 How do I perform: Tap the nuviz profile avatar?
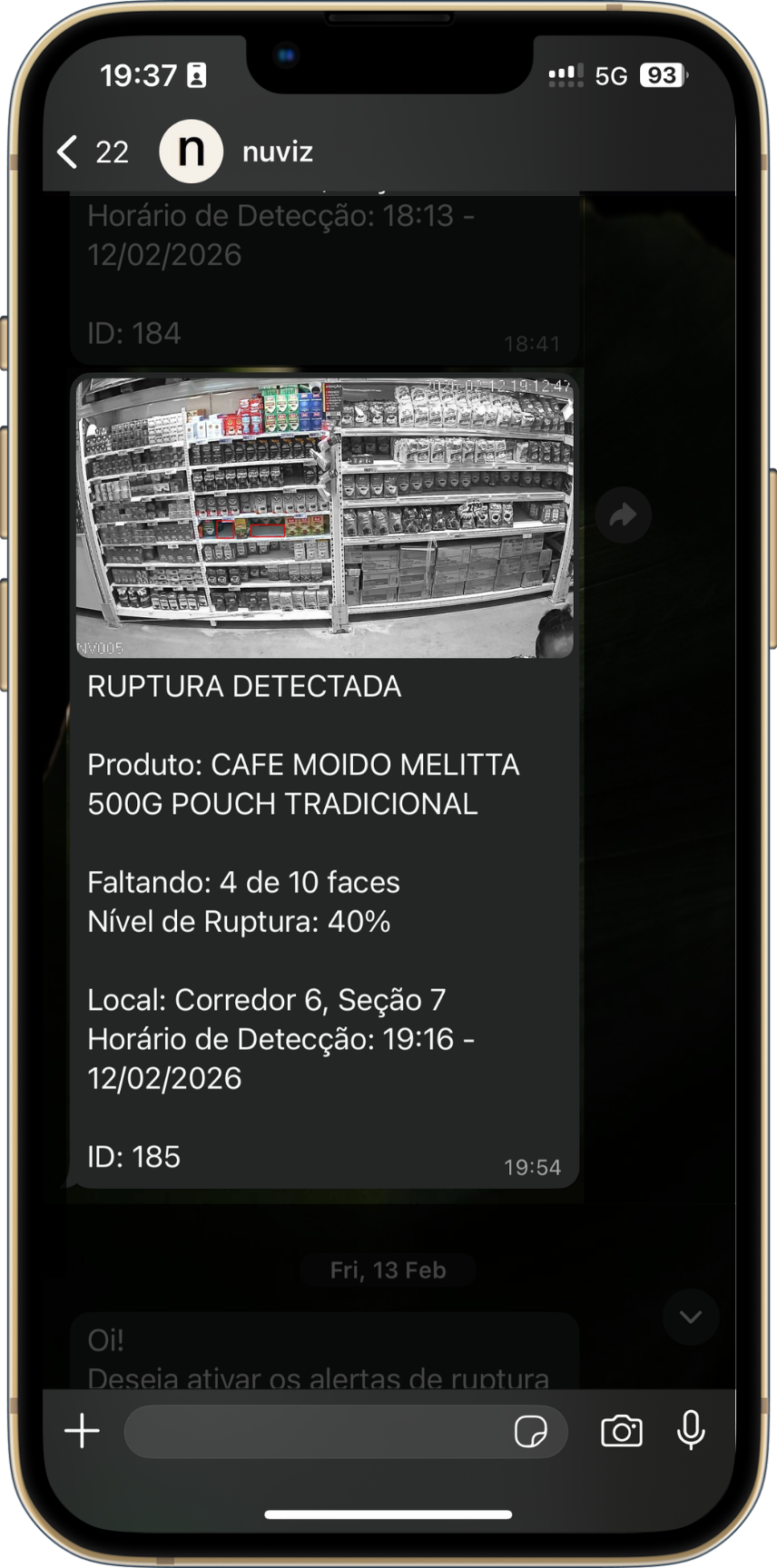tap(191, 151)
